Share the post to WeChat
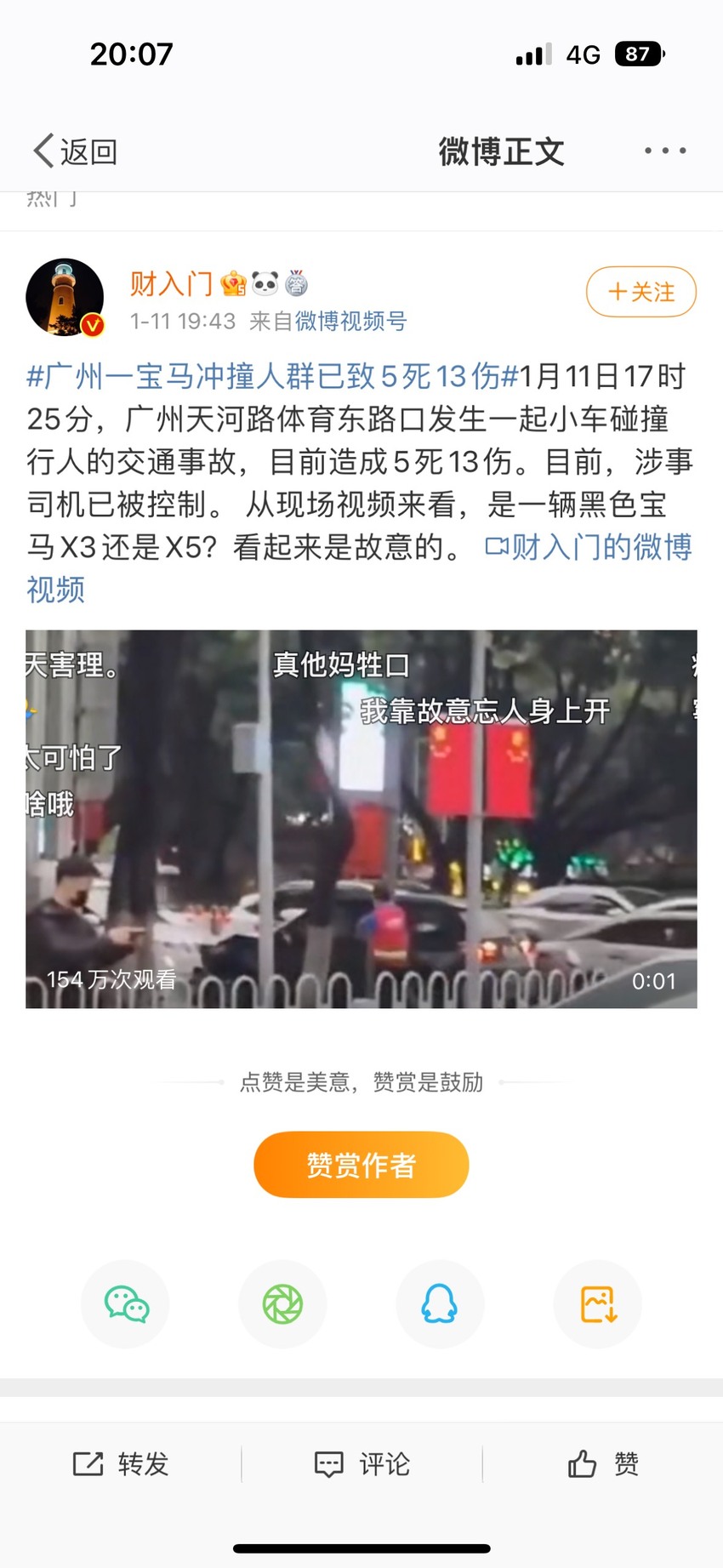 pyautogui.click(x=126, y=1303)
